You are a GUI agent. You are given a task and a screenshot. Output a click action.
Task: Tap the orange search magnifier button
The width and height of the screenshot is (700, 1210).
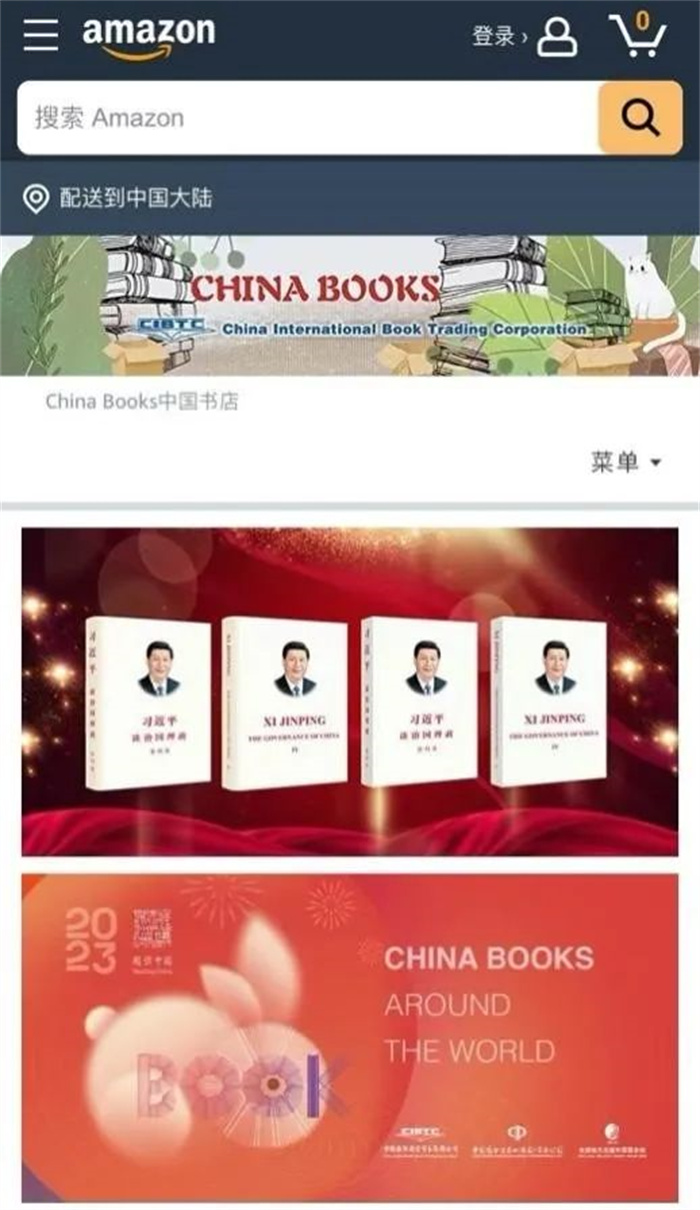pos(640,118)
